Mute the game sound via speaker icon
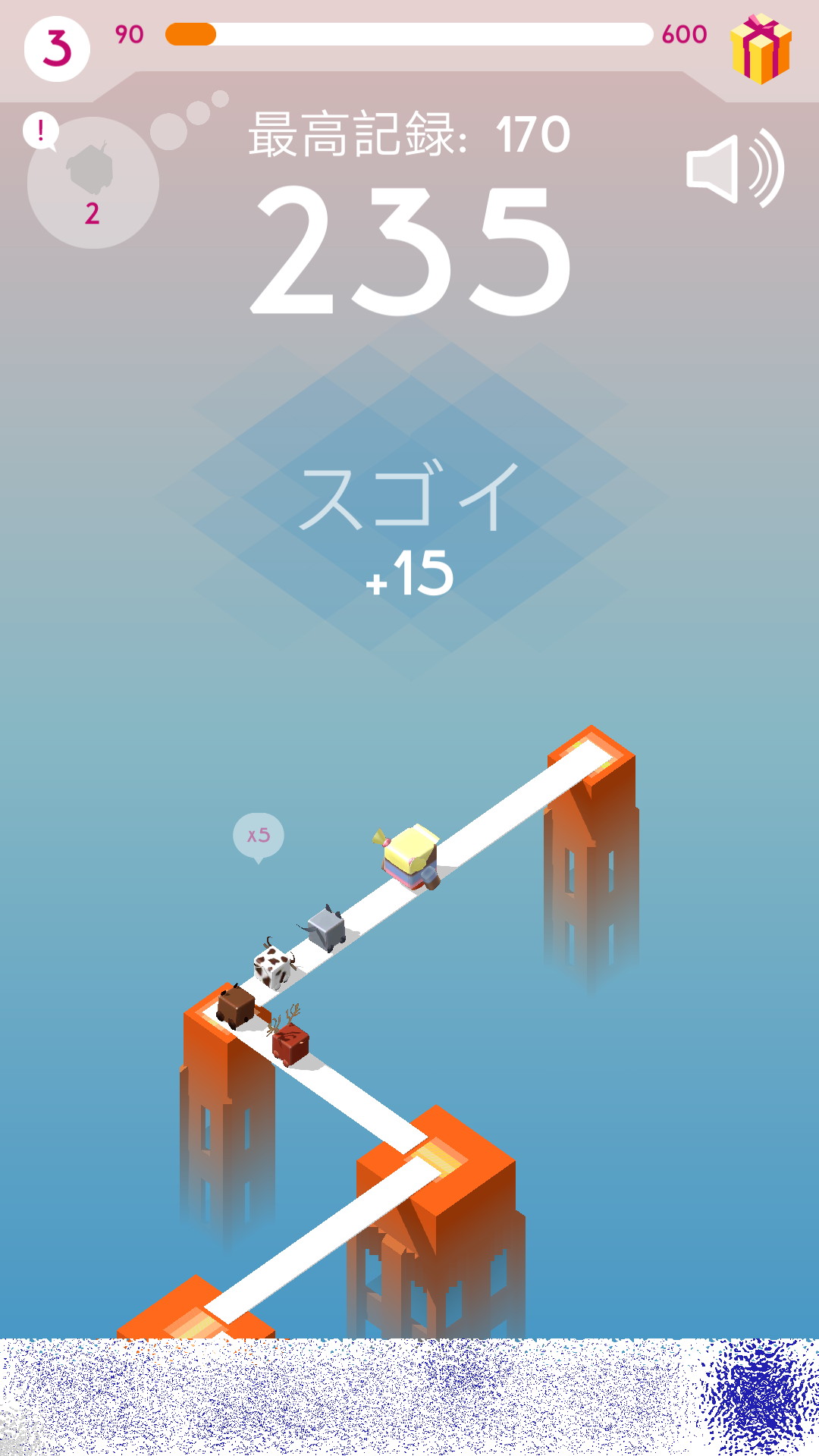This screenshot has width=819, height=1456. pyautogui.click(x=735, y=168)
